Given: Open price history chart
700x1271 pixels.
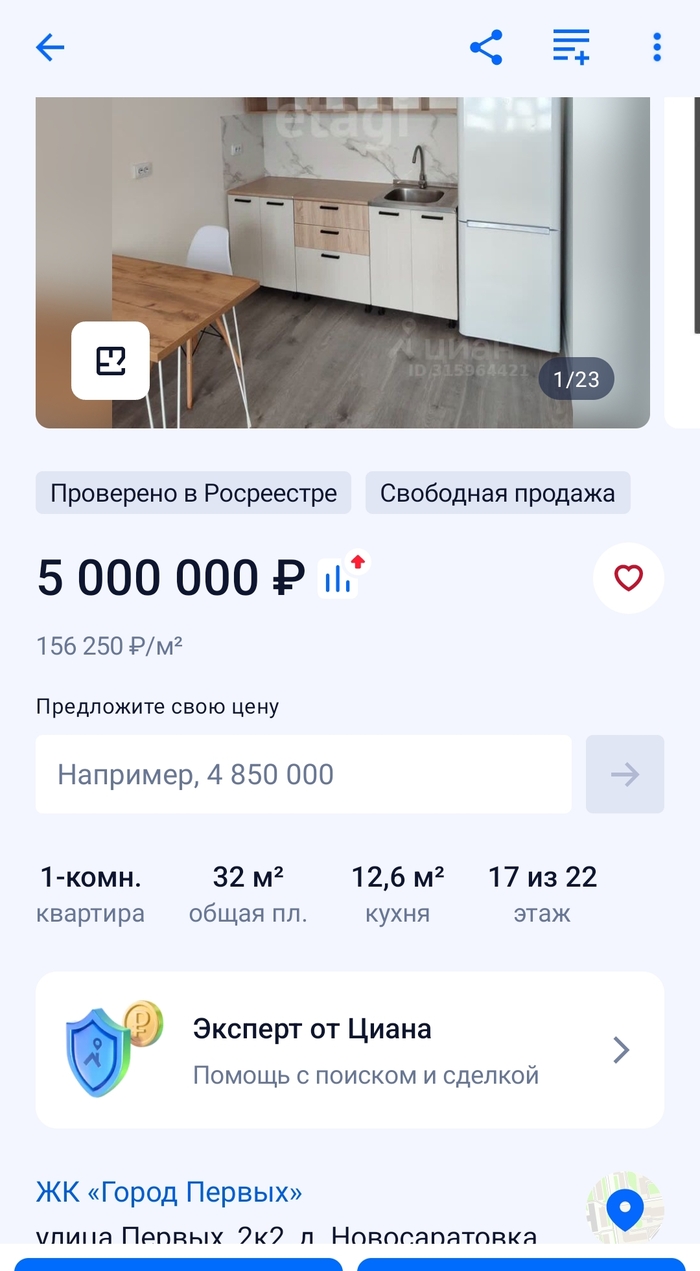Looking at the screenshot, I should pos(340,576).
